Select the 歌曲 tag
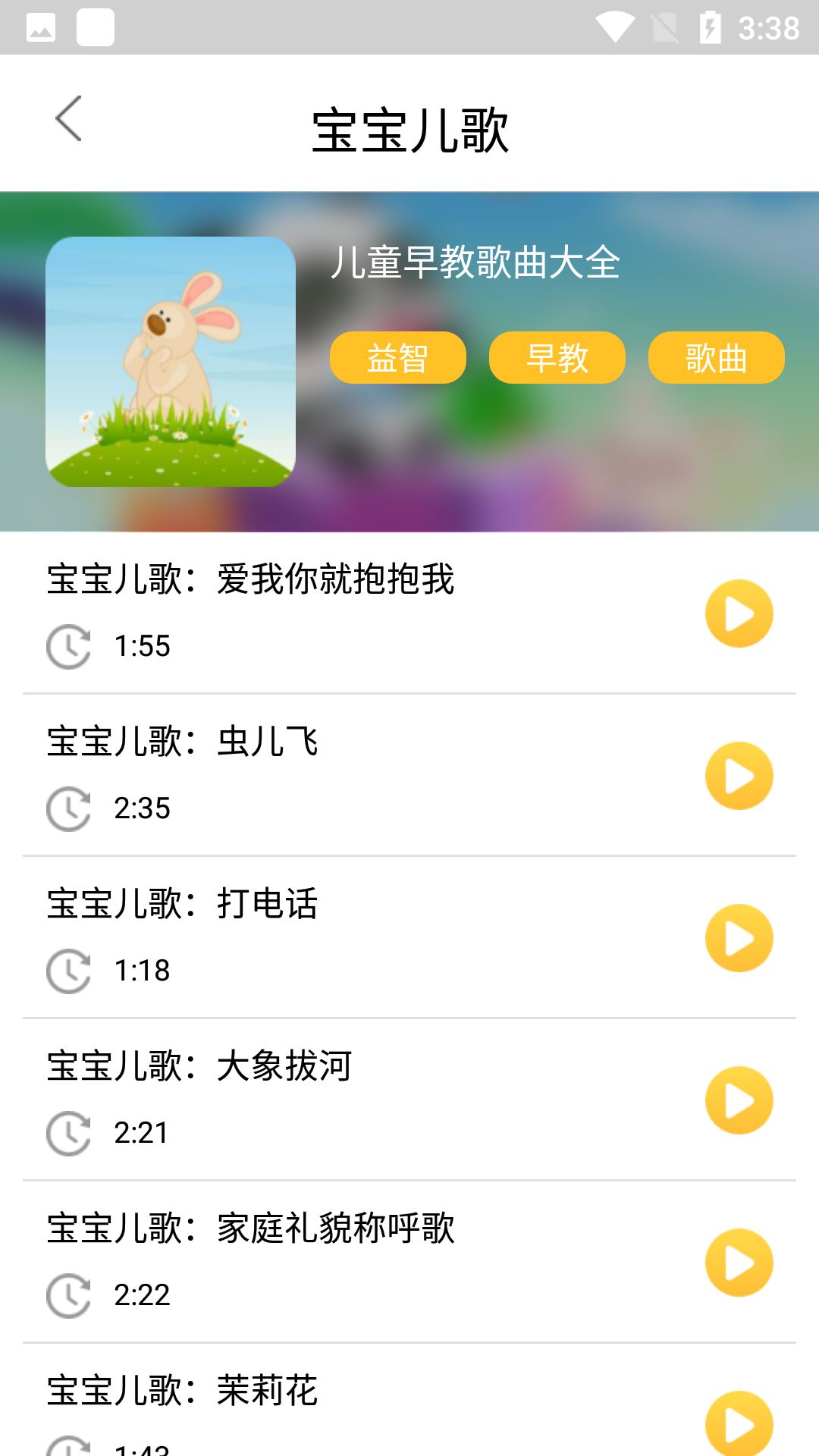 tap(716, 356)
